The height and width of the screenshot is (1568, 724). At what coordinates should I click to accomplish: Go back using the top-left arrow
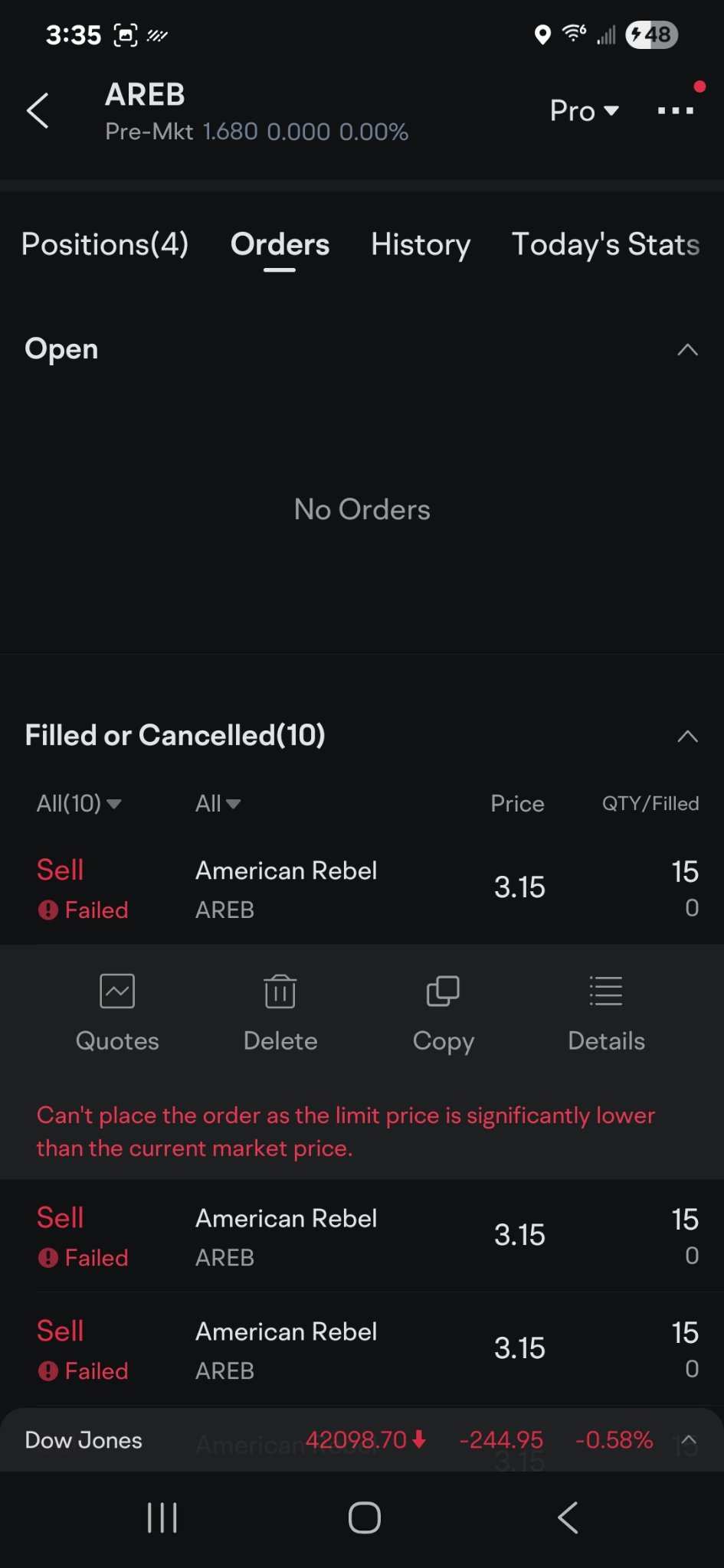[x=38, y=111]
